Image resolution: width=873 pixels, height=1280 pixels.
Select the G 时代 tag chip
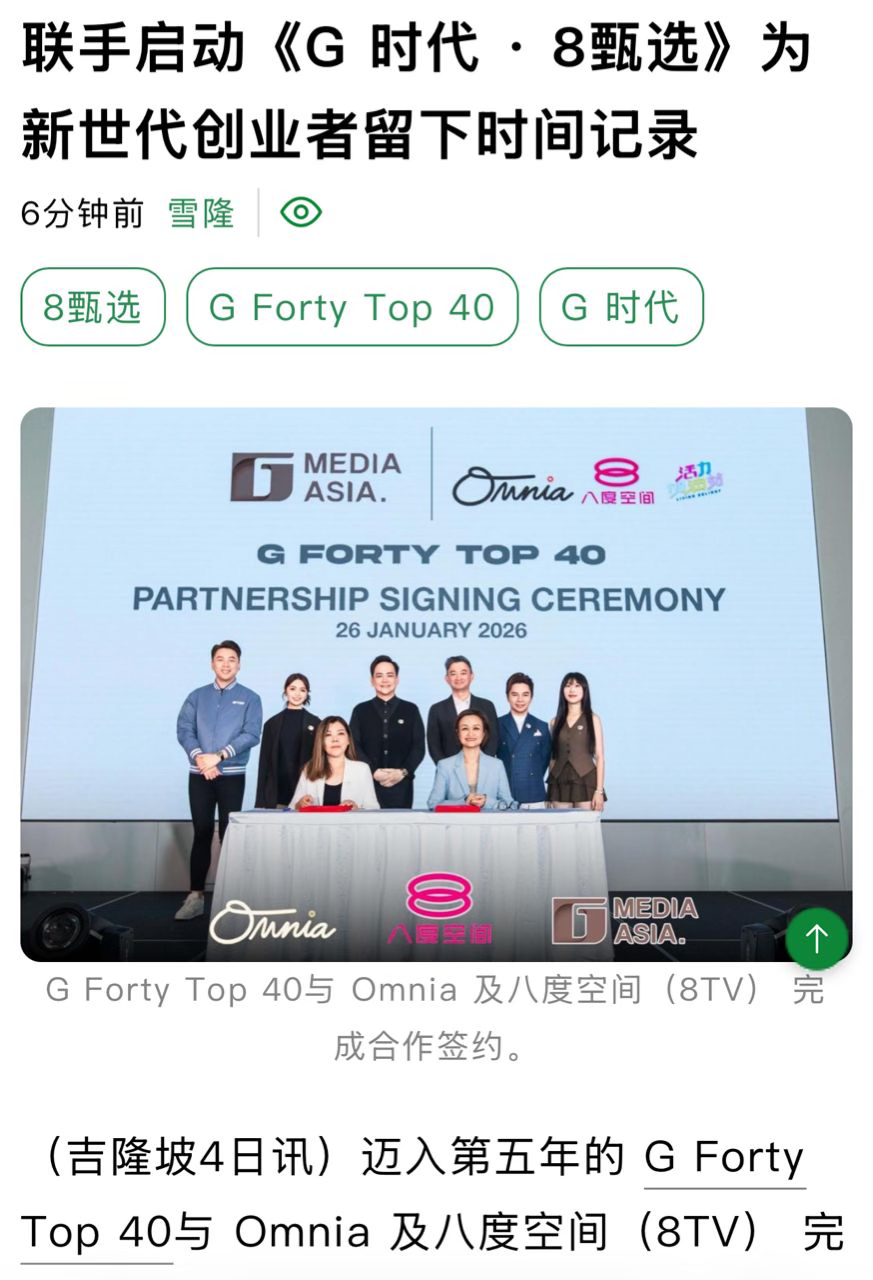[x=620, y=307]
